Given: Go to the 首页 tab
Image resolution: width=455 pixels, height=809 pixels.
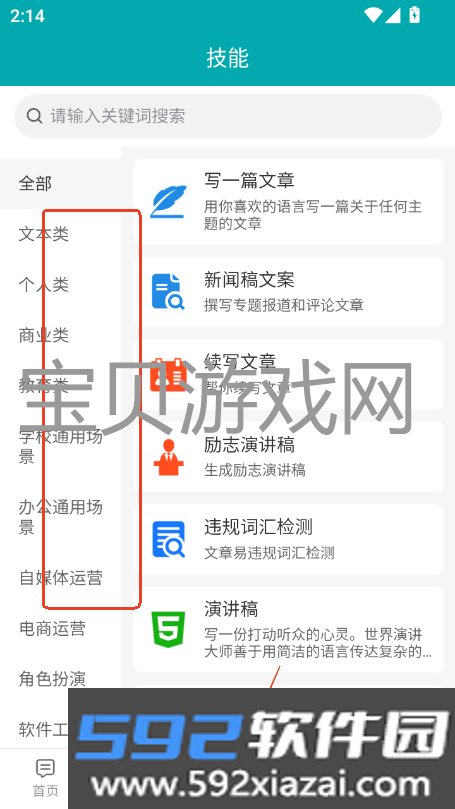Looking at the screenshot, I should pyautogui.click(x=45, y=778).
